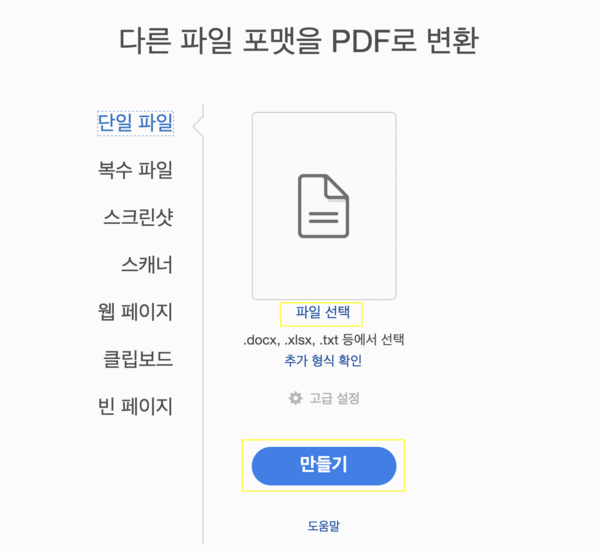
Task: Select the 단일 파일 tab
Action: point(135,123)
